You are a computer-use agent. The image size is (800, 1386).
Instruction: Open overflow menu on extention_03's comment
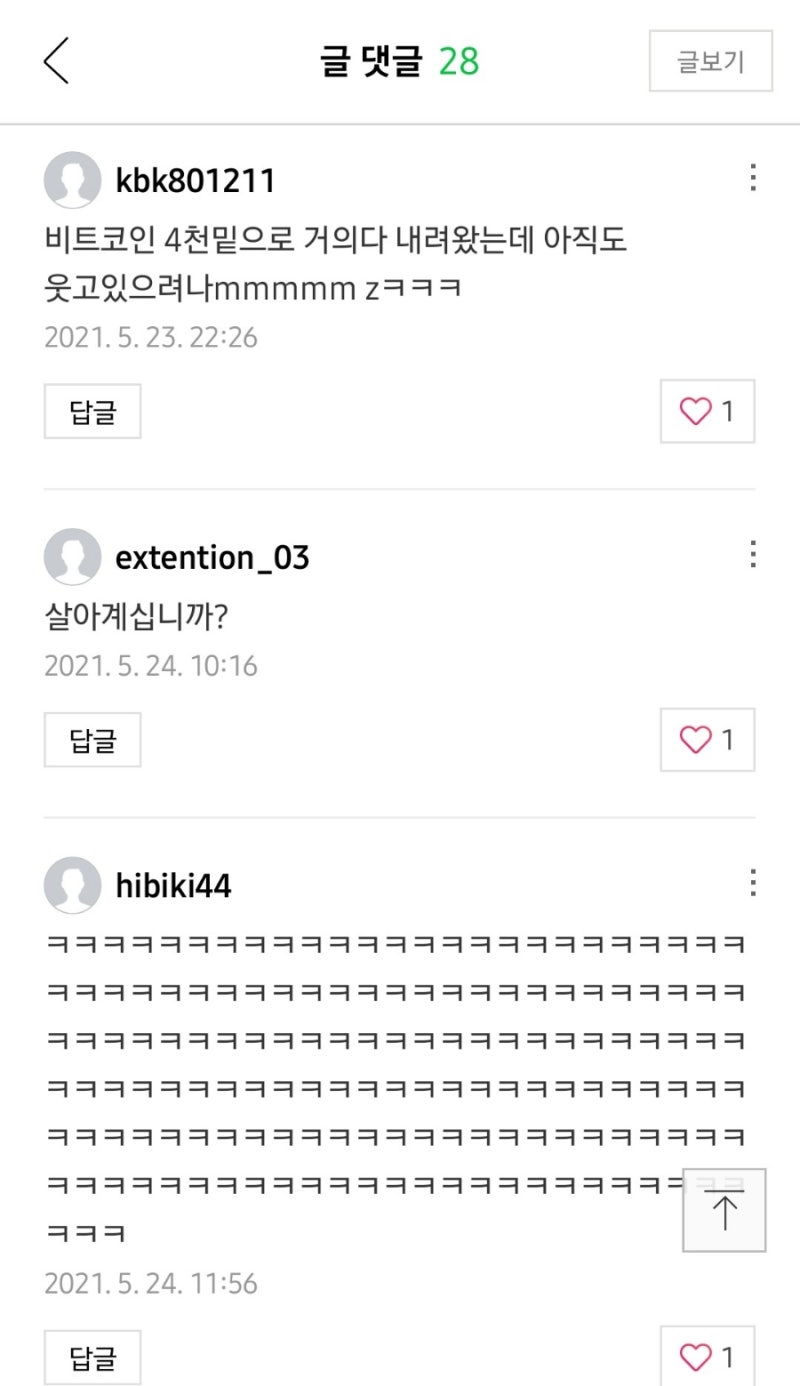753,554
